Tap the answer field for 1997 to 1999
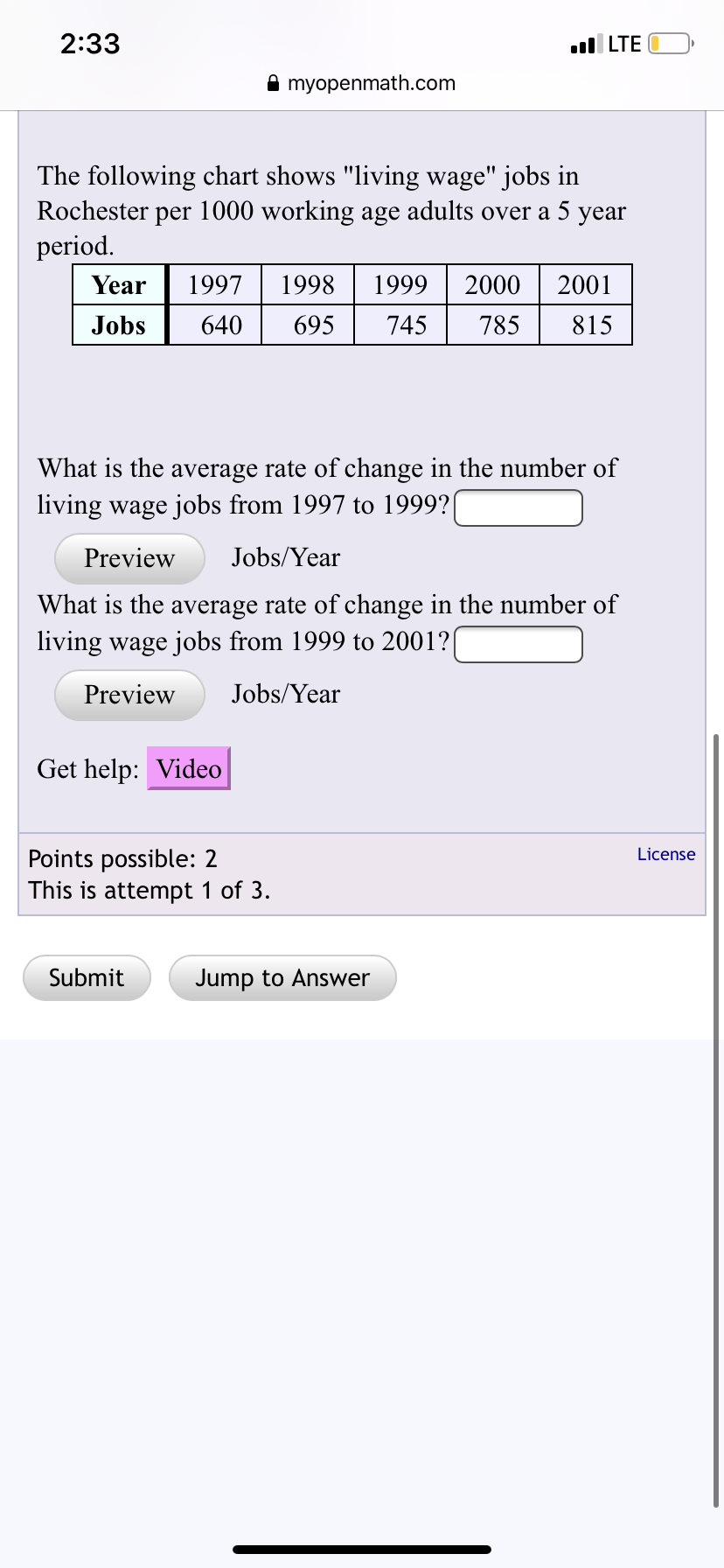This screenshot has height=1568, width=724. pyautogui.click(x=519, y=508)
